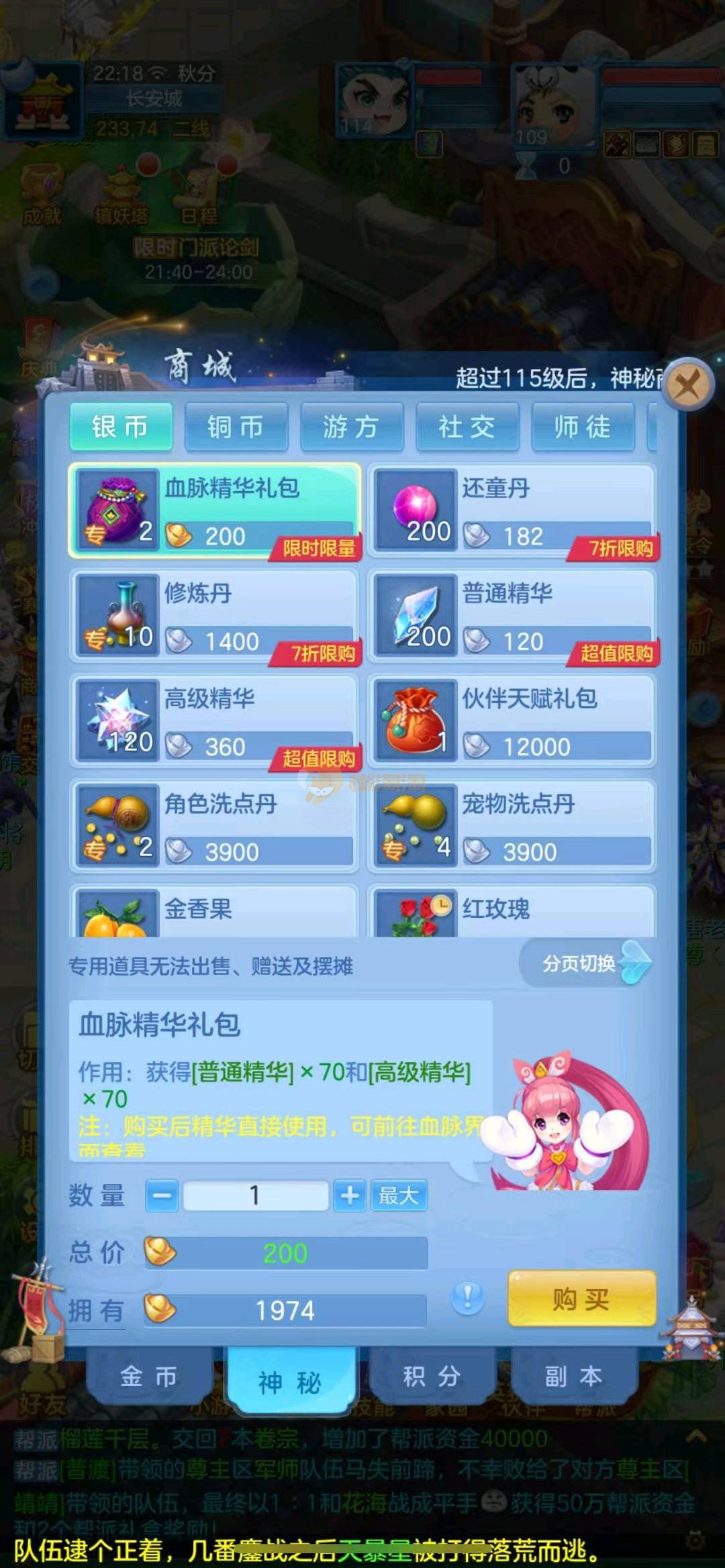Set quantity to 最大

tap(399, 1195)
